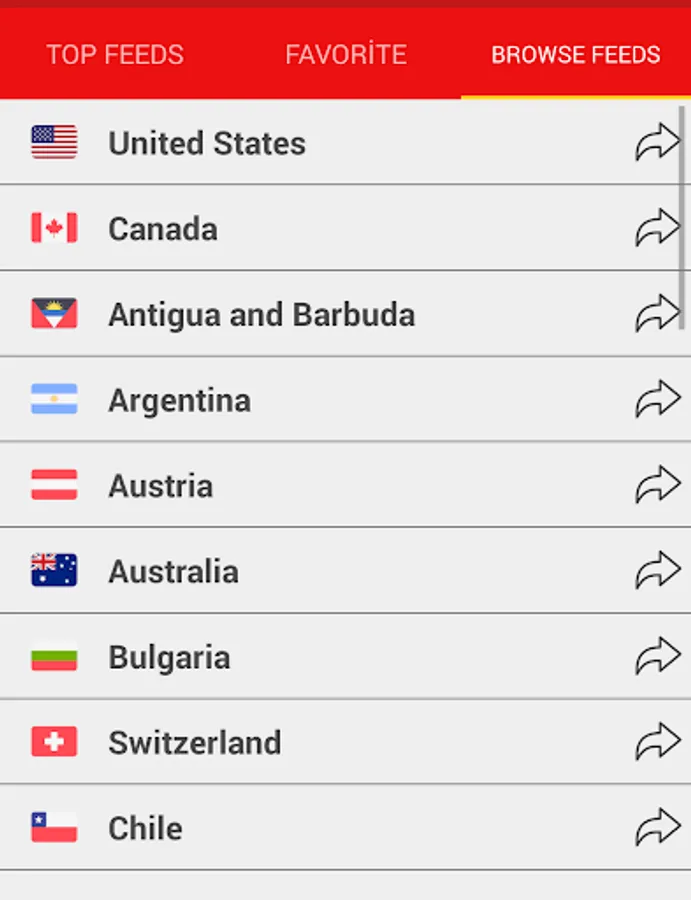Viewport: 691px width, 900px height.
Task: Select Chile from the country list
Action: [346, 828]
